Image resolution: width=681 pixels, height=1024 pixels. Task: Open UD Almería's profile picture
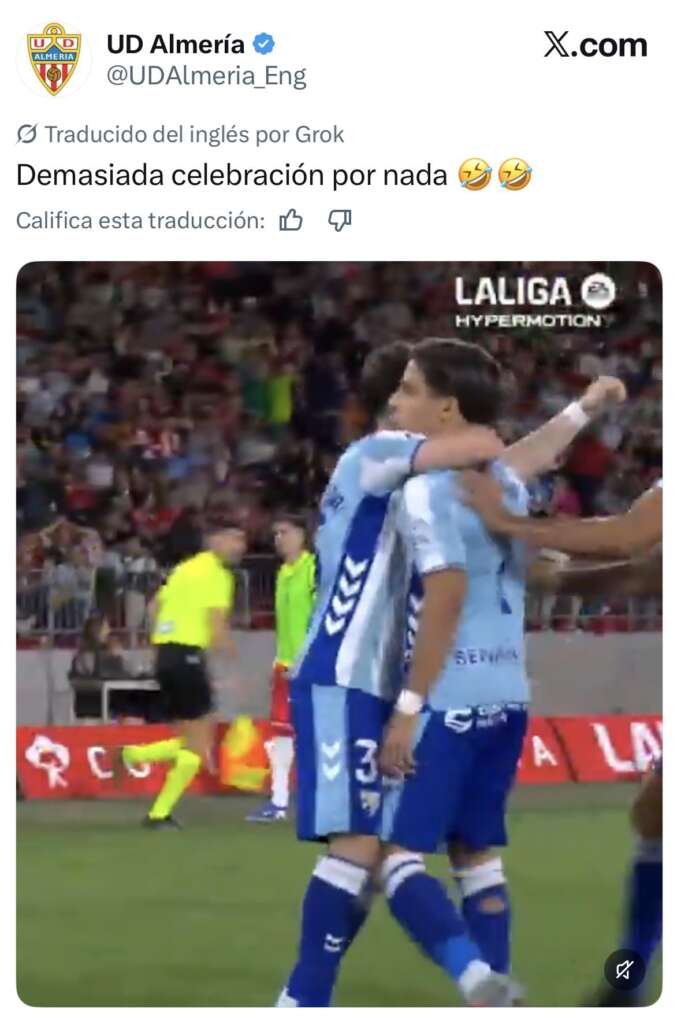[54, 60]
